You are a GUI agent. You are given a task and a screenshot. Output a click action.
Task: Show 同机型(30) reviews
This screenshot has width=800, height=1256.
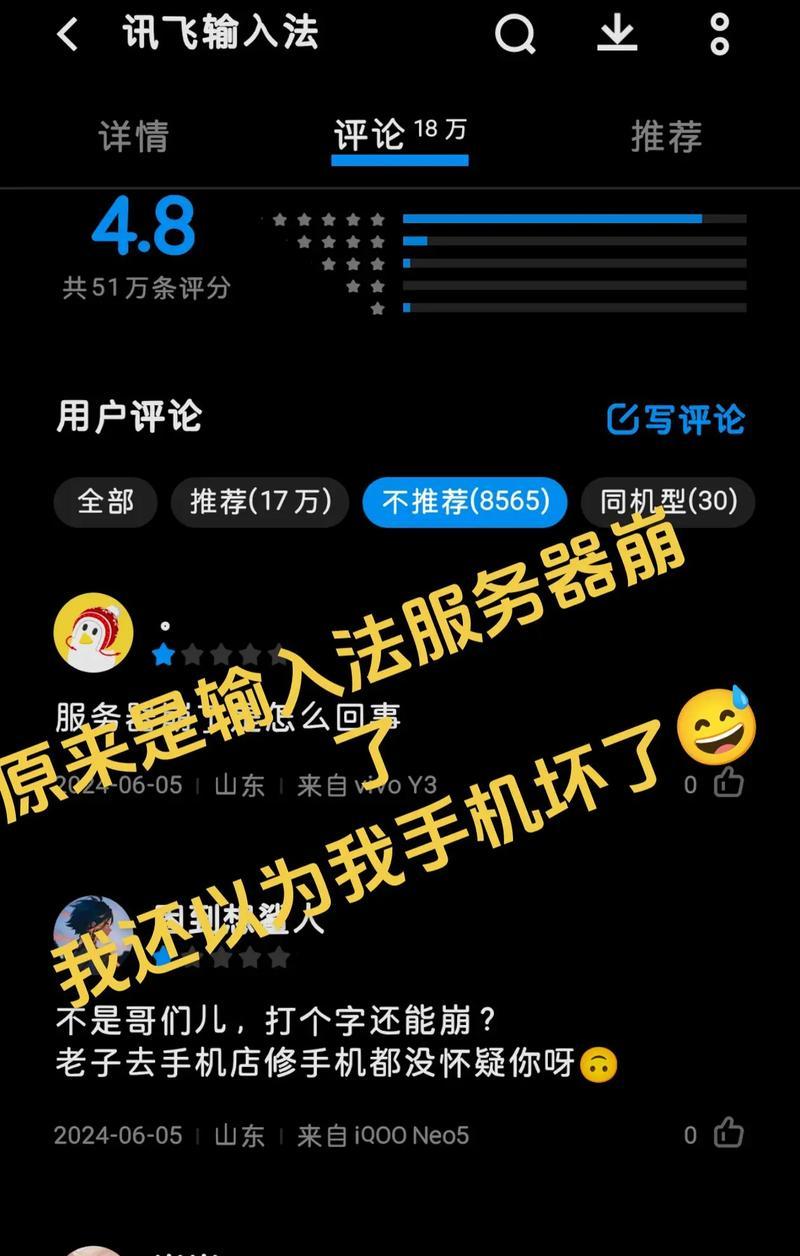[668, 501]
